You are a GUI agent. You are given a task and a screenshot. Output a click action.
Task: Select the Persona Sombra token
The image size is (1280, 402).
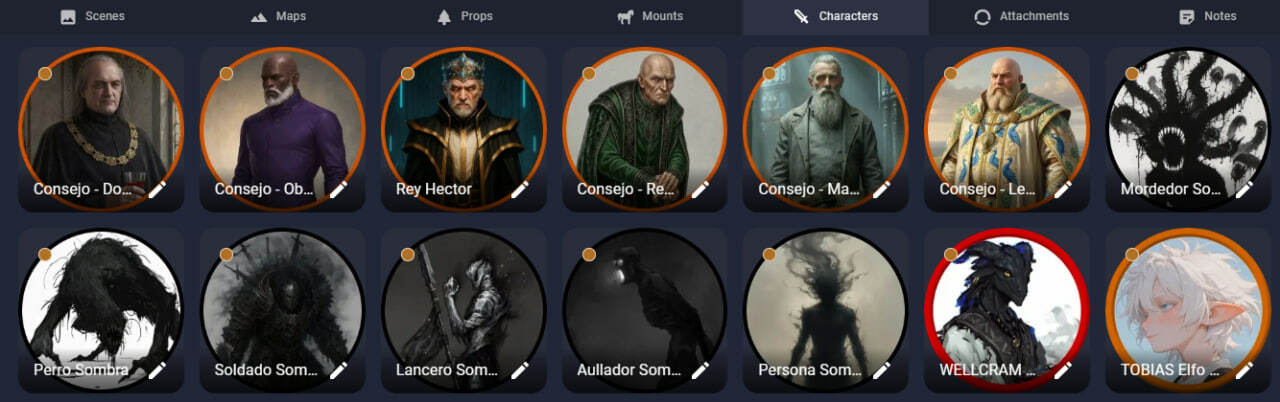click(x=826, y=309)
